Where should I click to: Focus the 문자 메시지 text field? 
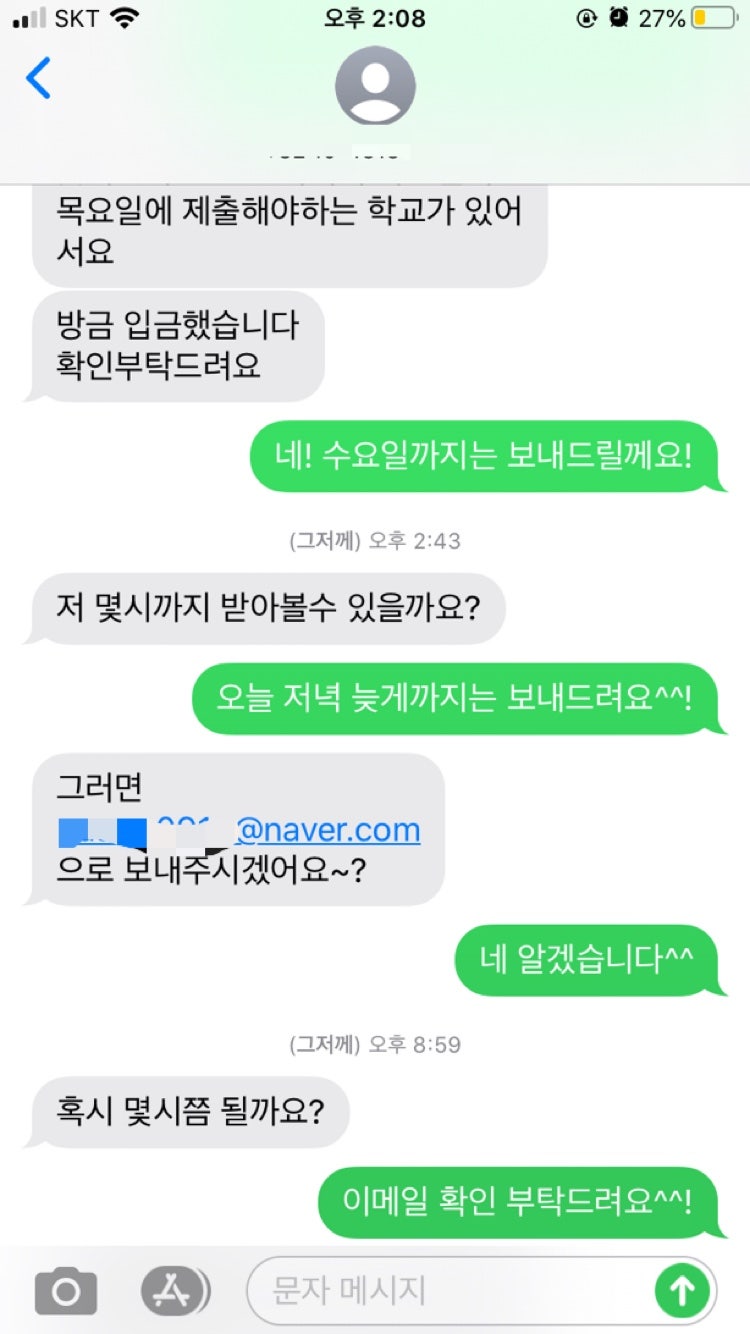point(450,1291)
